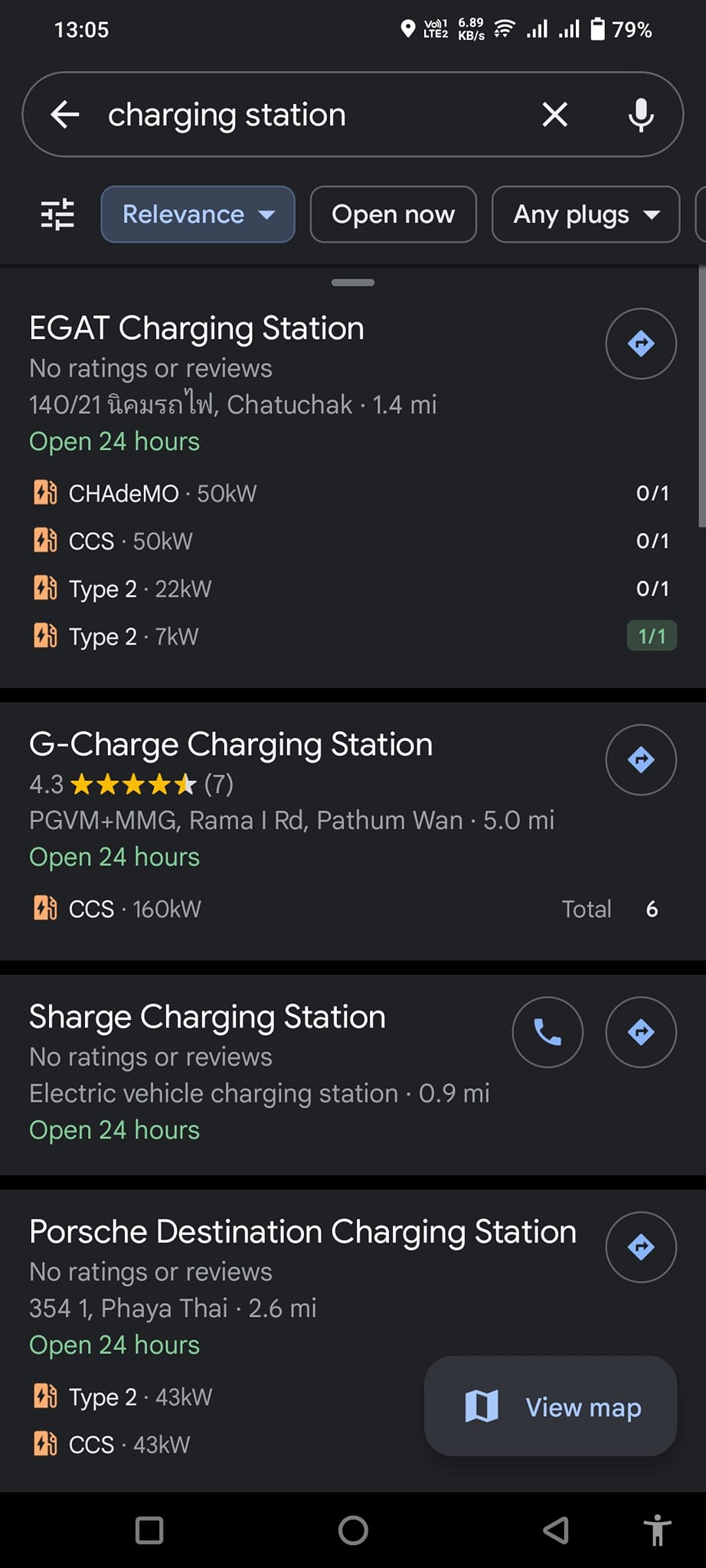Call Sharge Charging Station
This screenshot has height=1568, width=706.
[x=547, y=1032]
